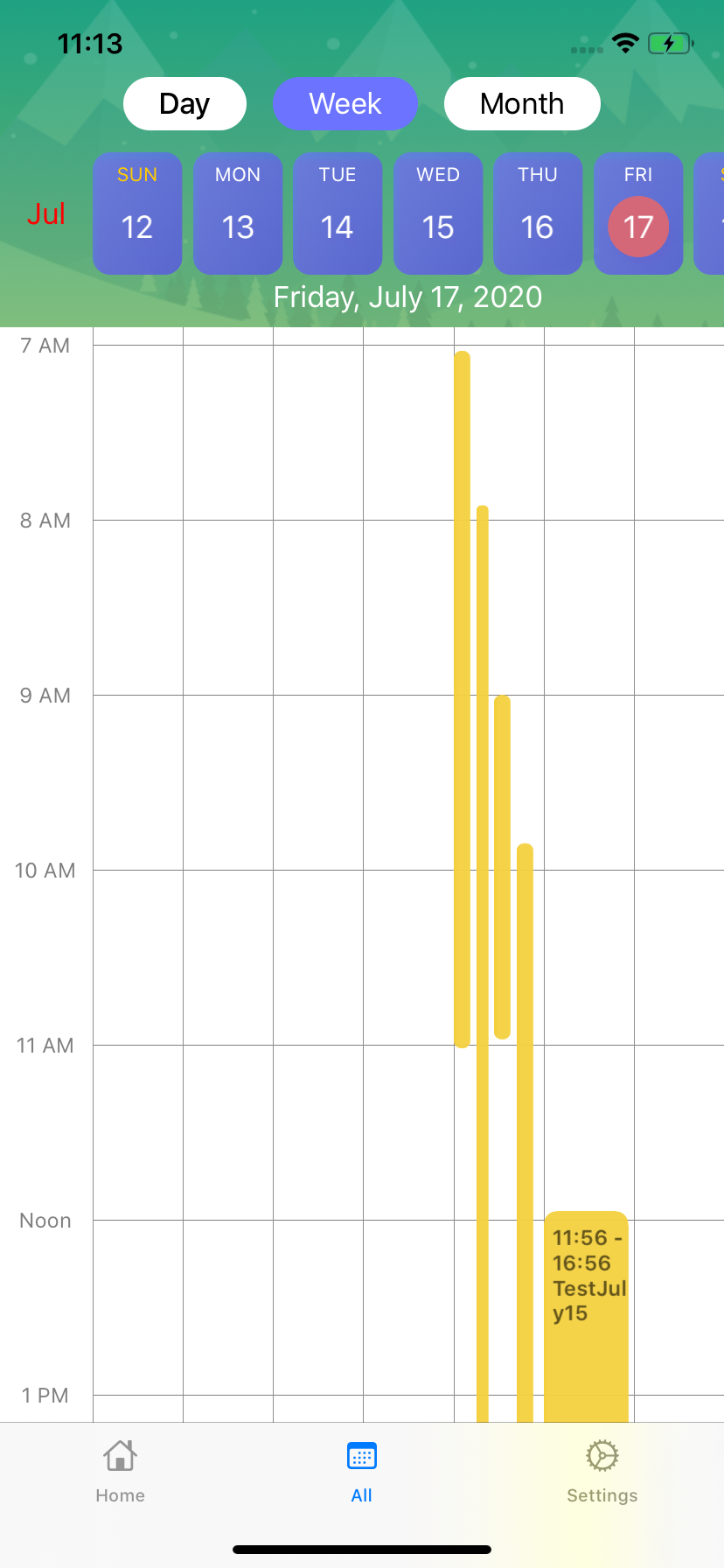Select Sunday the 12th
Viewport: 724px width, 1568px height.
click(137, 213)
